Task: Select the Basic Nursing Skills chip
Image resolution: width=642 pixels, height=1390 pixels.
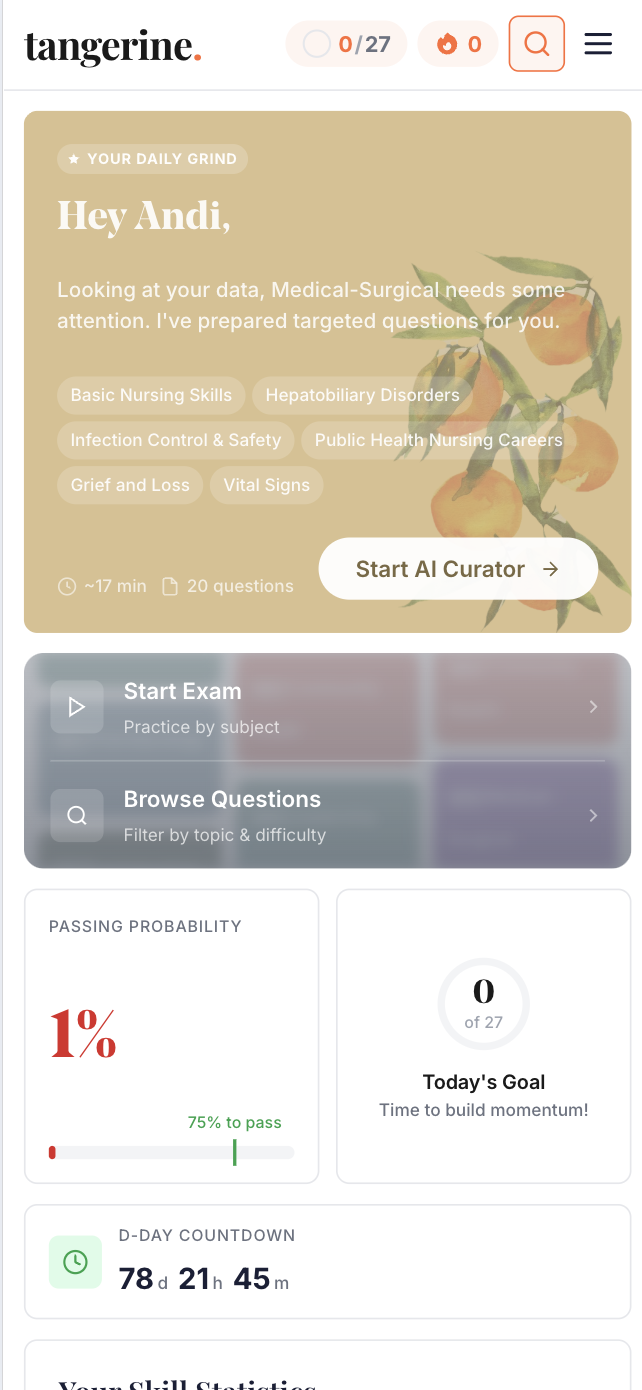Action: [151, 395]
